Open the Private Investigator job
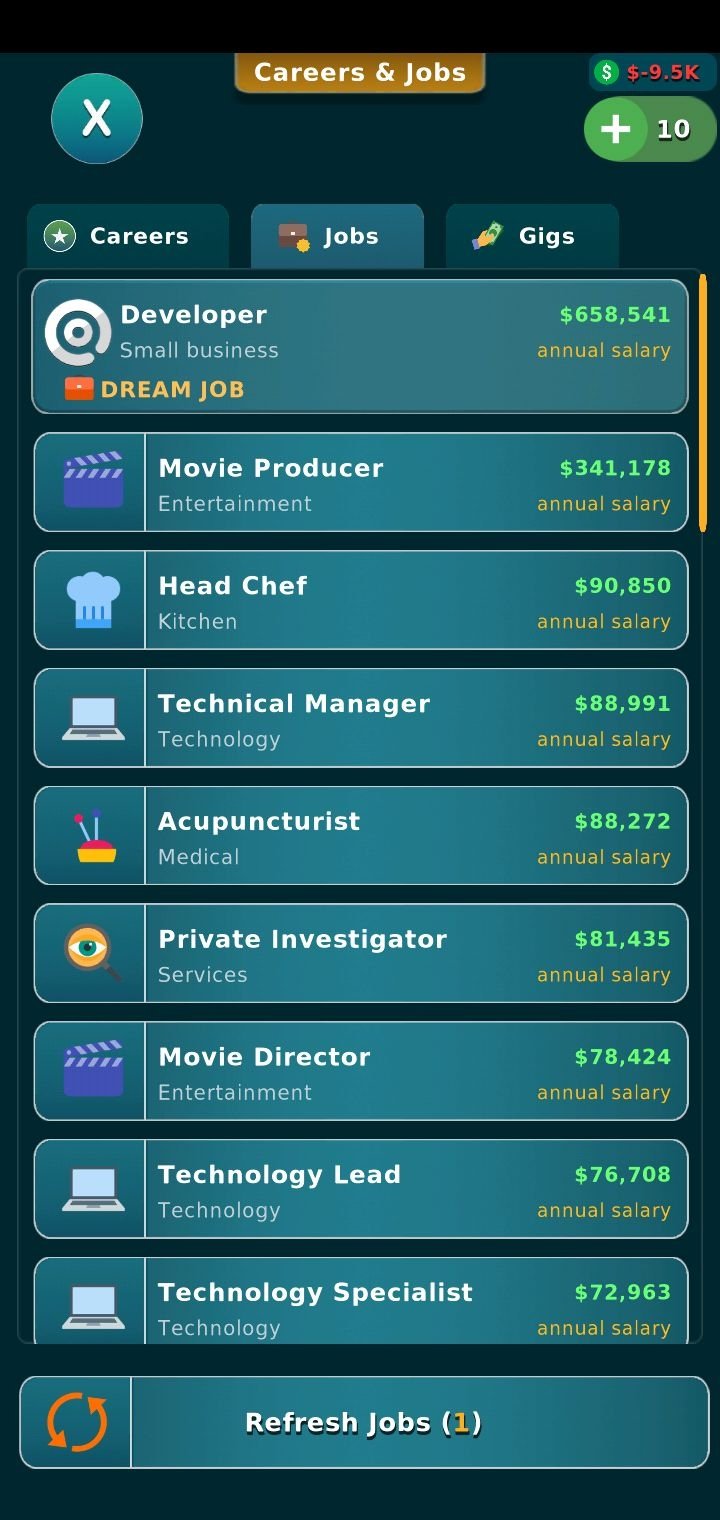This screenshot has width=720, height=1520. tap(360, 955)
